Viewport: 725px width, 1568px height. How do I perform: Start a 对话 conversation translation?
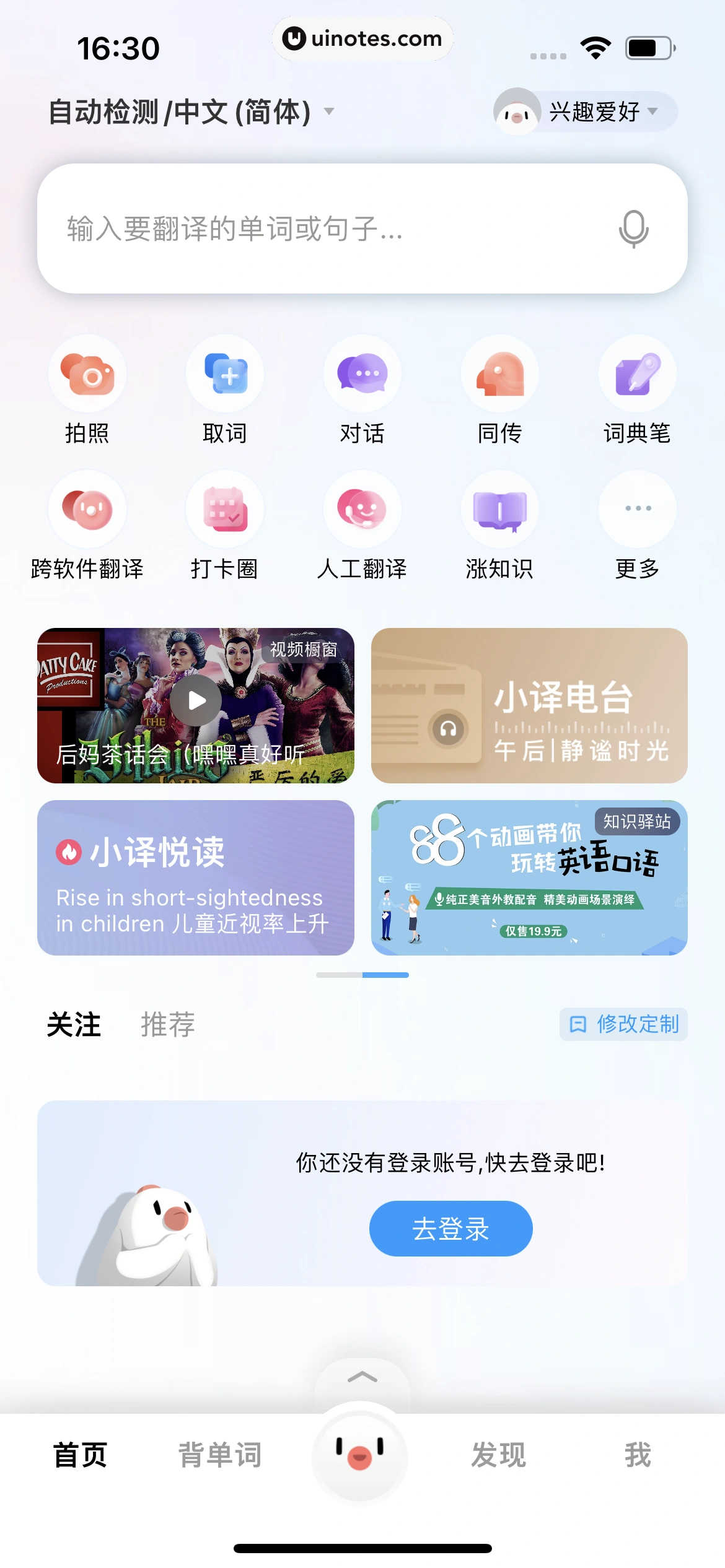[362, 374]
